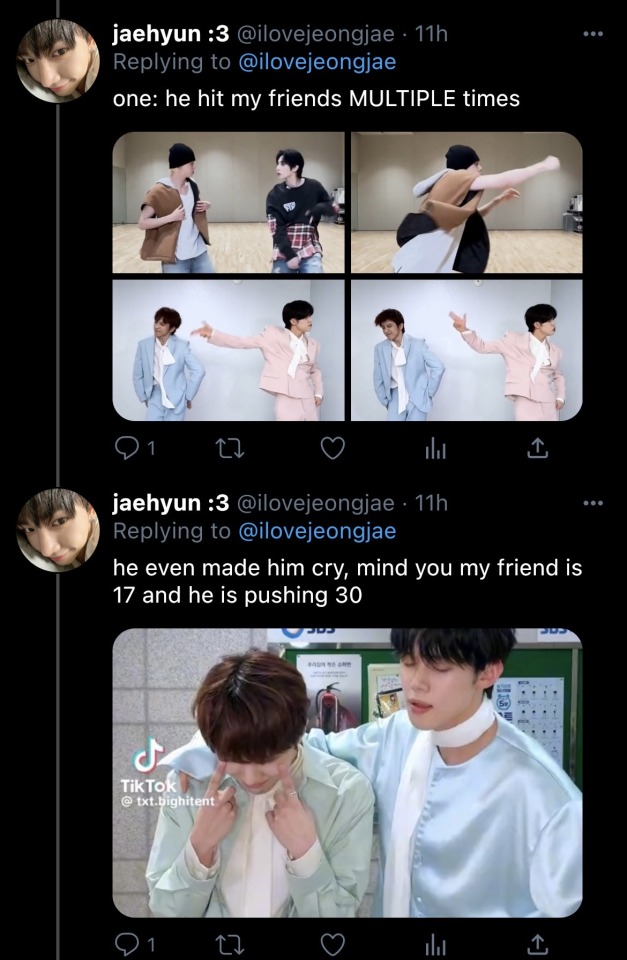
Task: Share the 'made him cry' tweet
Action: point(536,942)
